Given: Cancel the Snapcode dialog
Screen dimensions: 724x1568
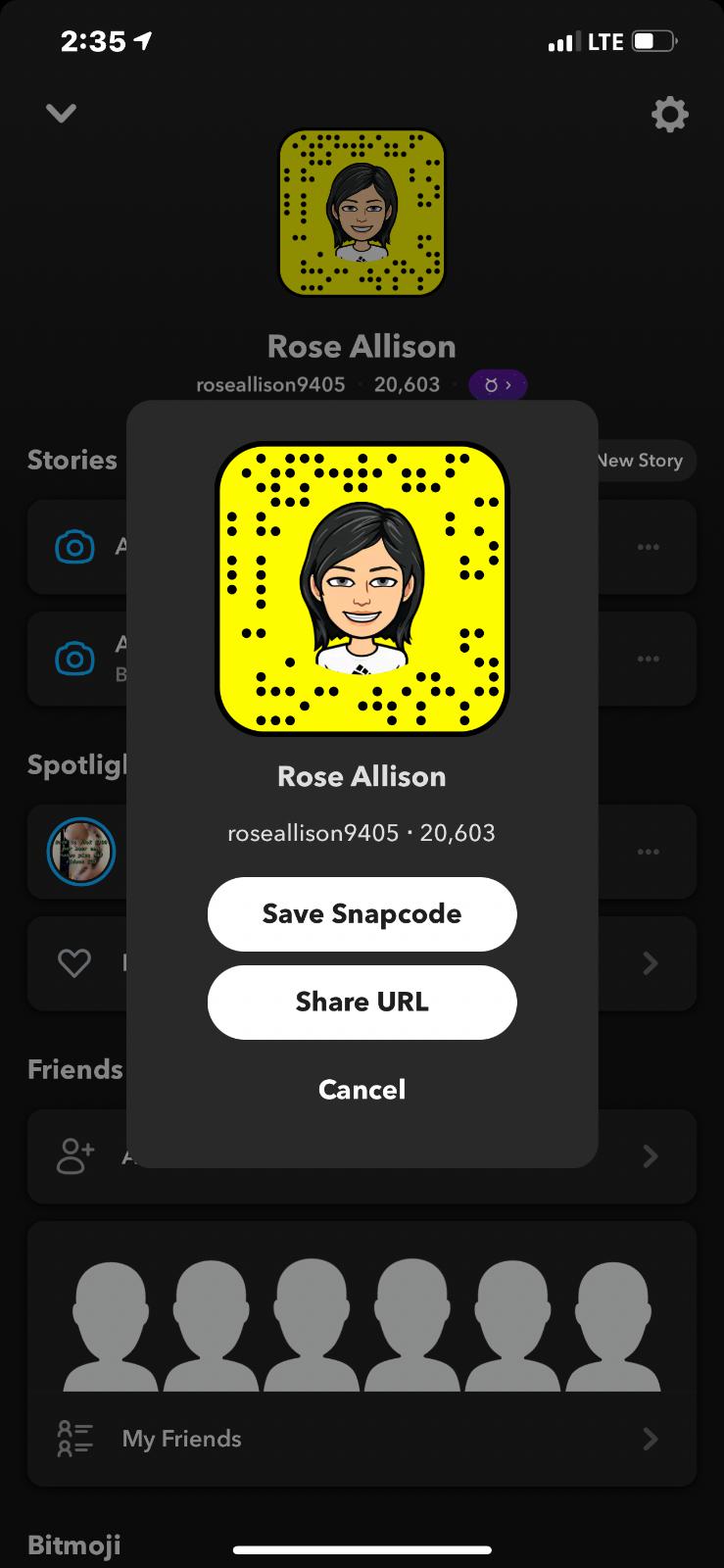Looking at the screenshot, I should pyautogui.click(x=362, y=1089).
